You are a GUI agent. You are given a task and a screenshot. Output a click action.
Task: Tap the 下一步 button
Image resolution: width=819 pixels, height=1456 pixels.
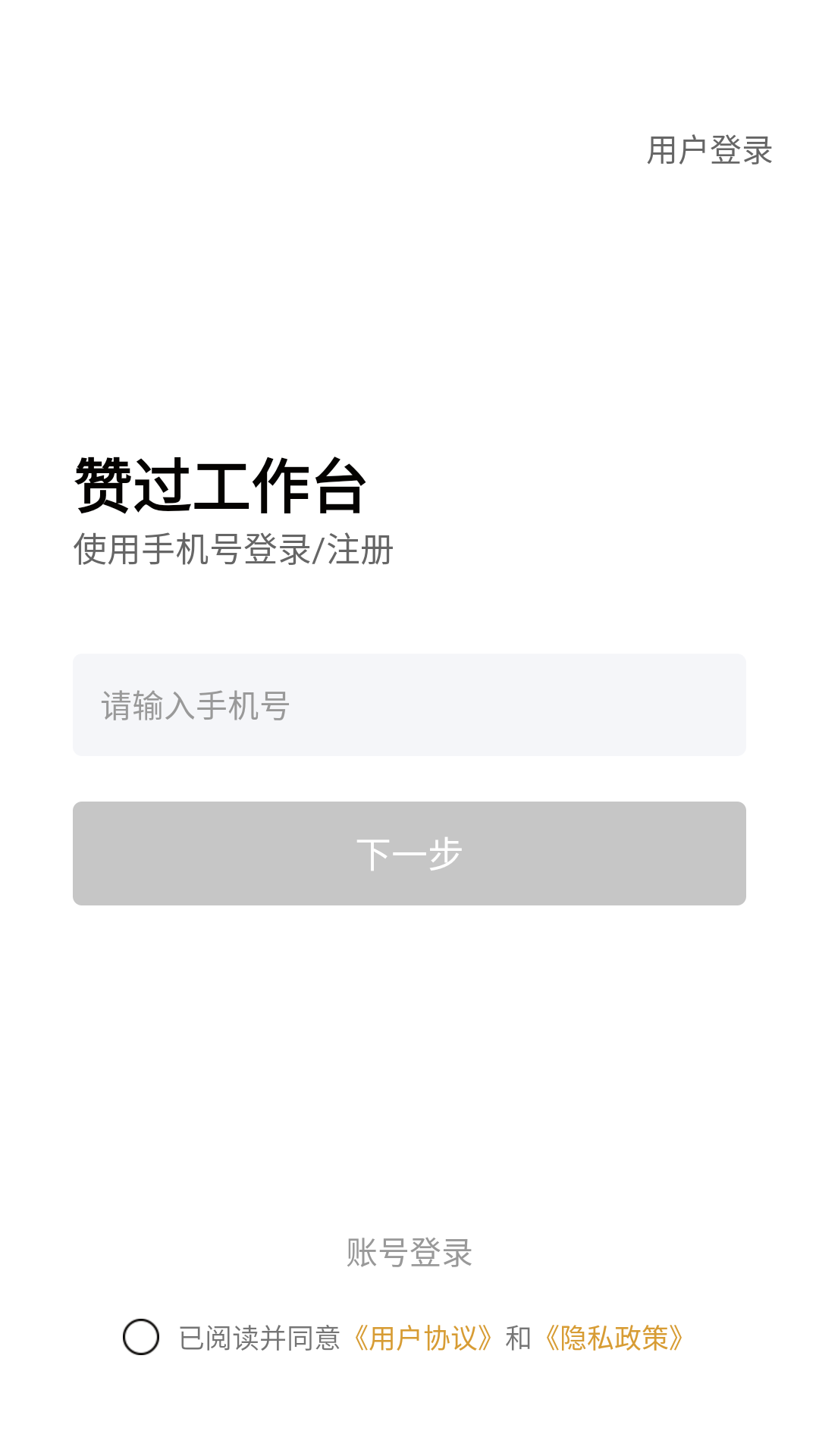pos(409,853)
